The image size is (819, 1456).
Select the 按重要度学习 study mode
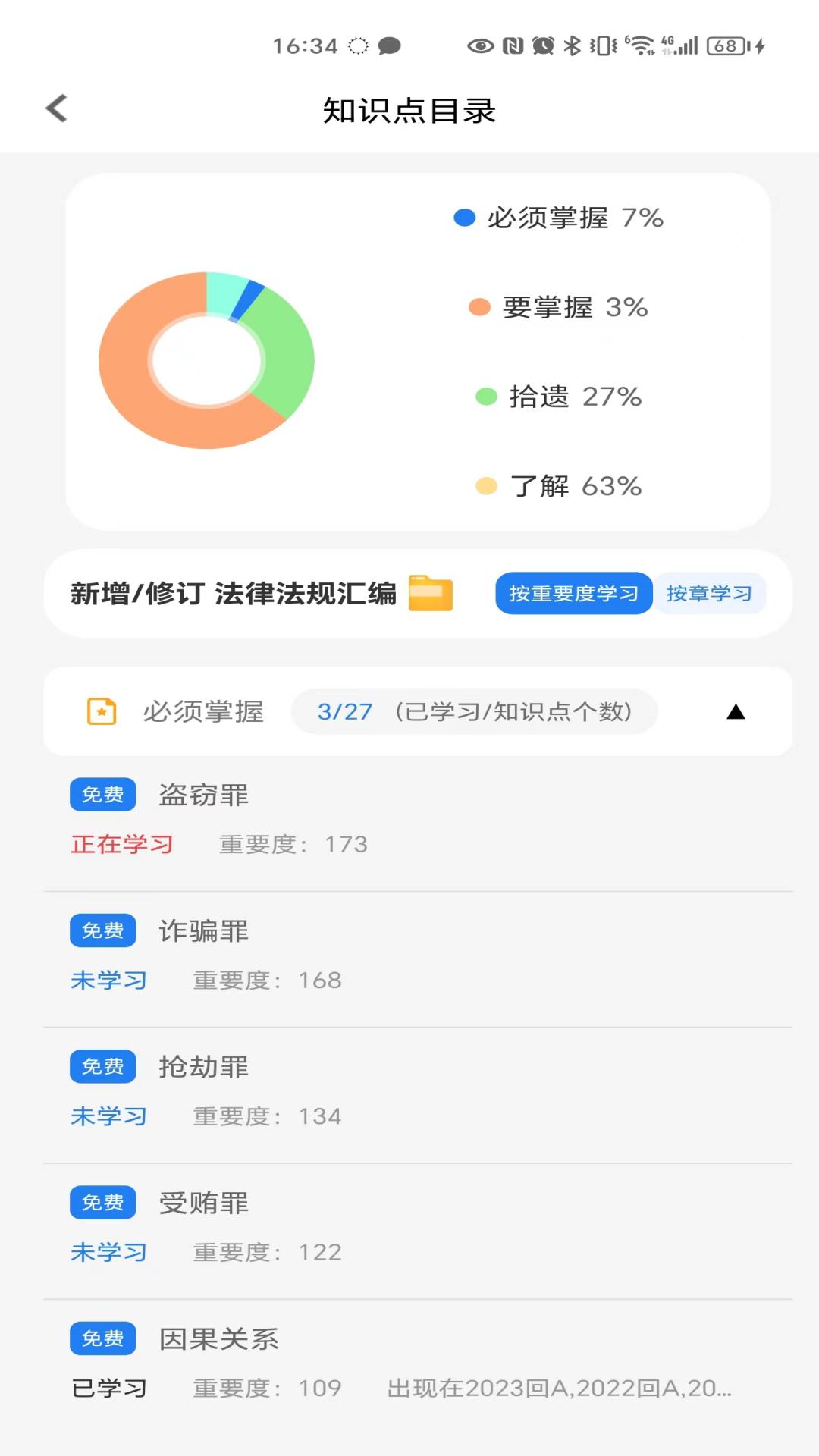pos(574,594)
